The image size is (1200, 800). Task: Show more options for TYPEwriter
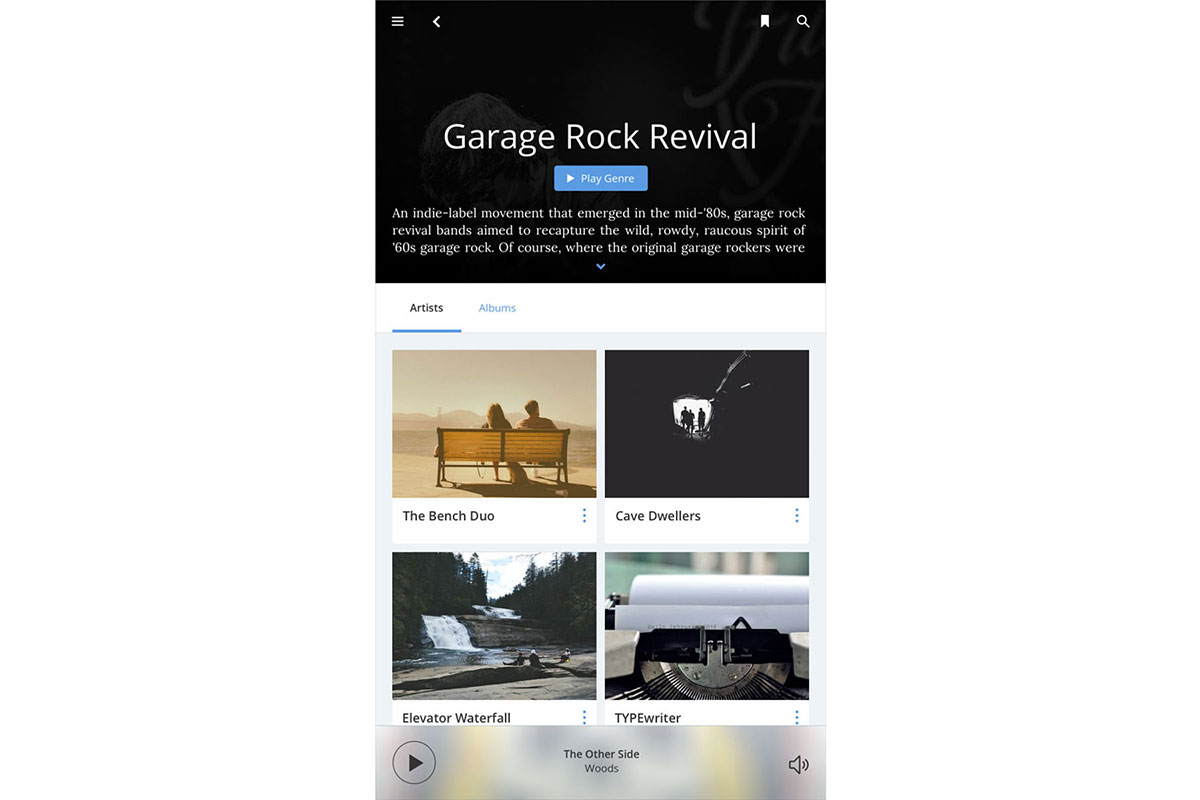tap(797, 717)
